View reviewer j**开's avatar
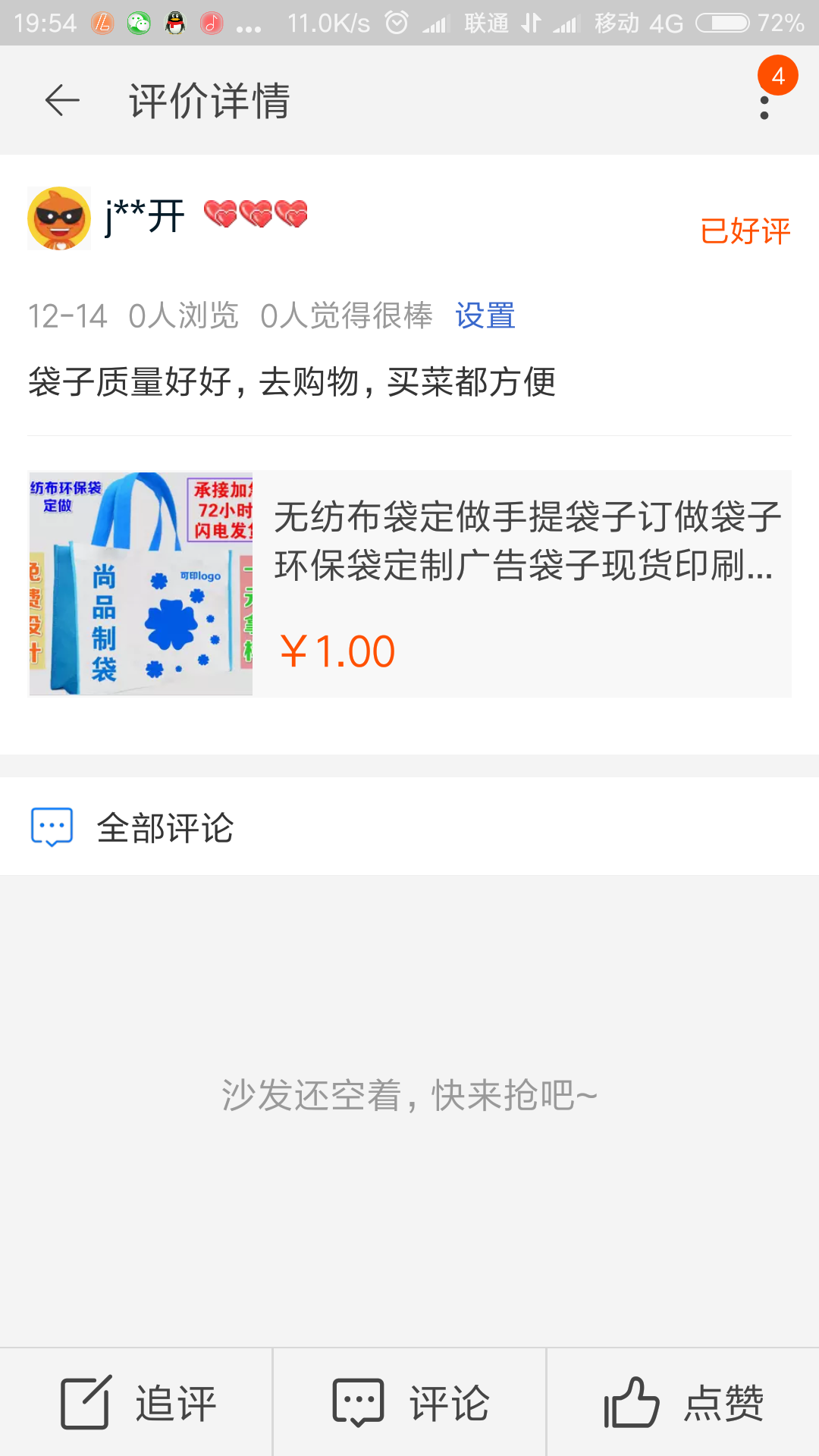 pyautogui.click(x=59, y=218)
